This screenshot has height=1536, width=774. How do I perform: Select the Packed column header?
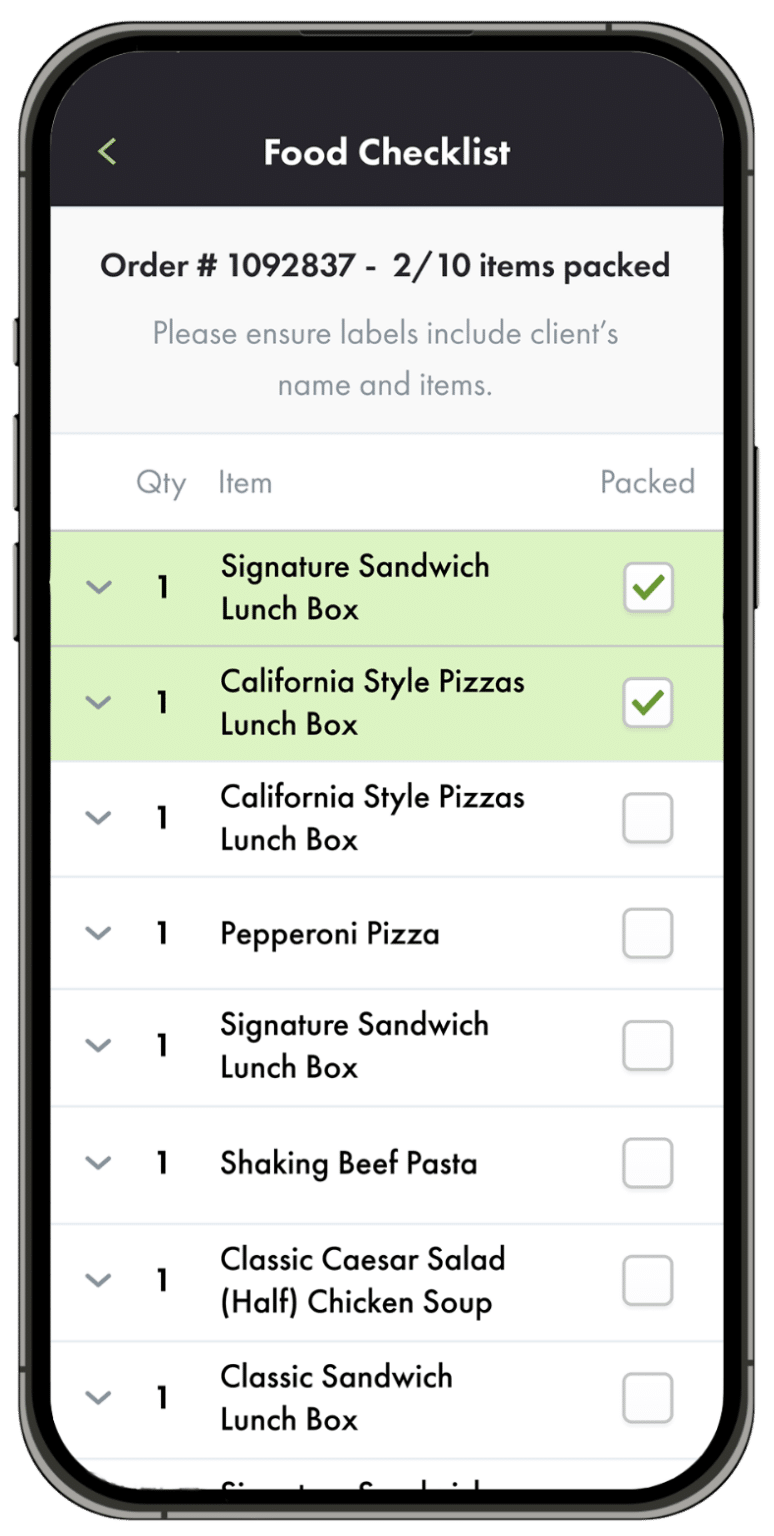(x=648, y=483)
